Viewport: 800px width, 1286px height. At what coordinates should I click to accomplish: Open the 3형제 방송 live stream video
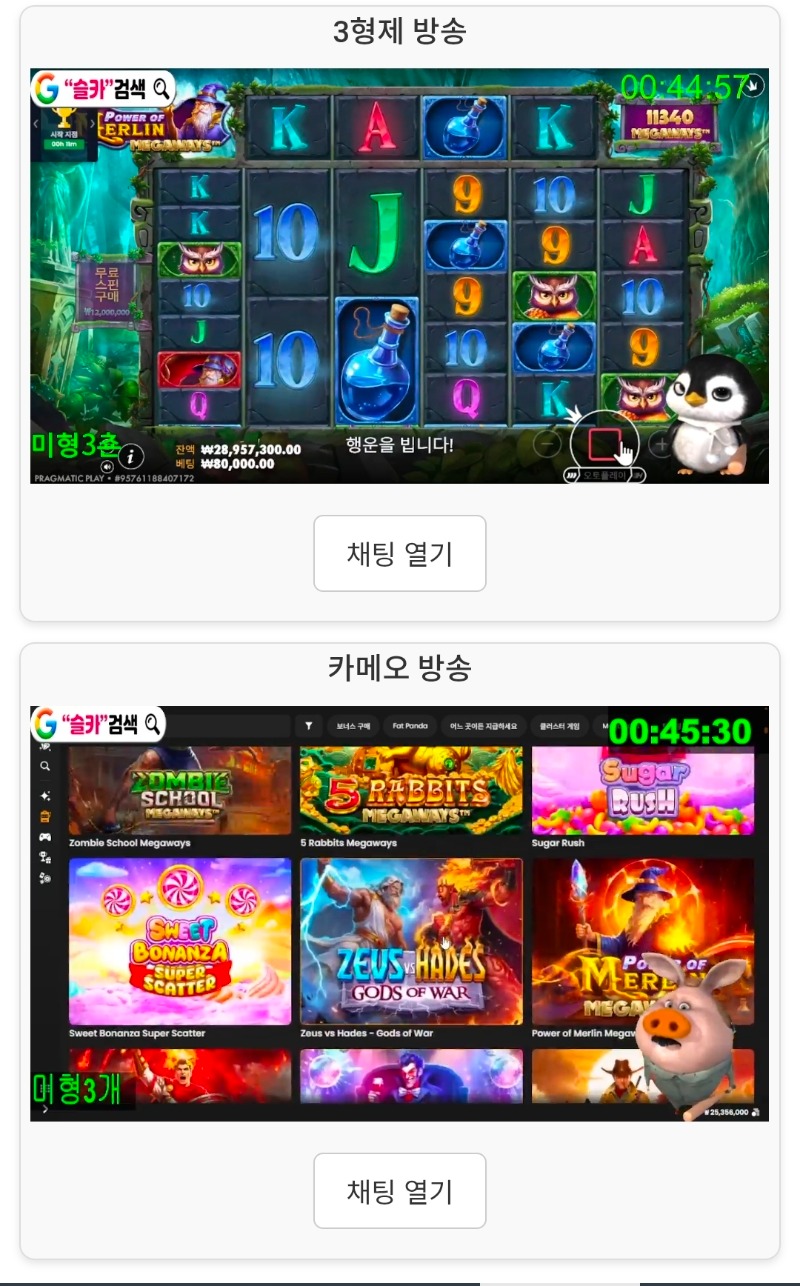pyautogui.click(x=399, y=276)
